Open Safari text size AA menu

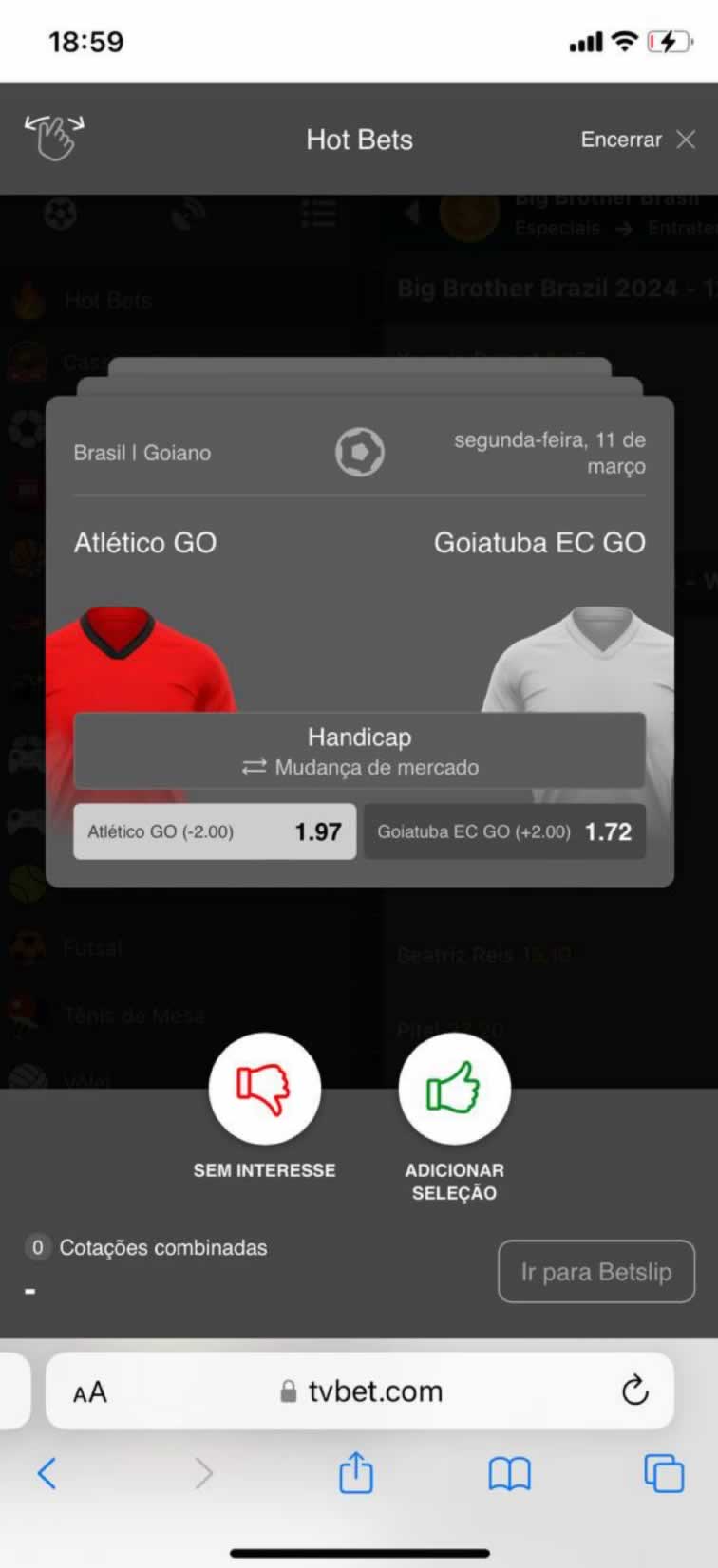[x=90, y=1392]
